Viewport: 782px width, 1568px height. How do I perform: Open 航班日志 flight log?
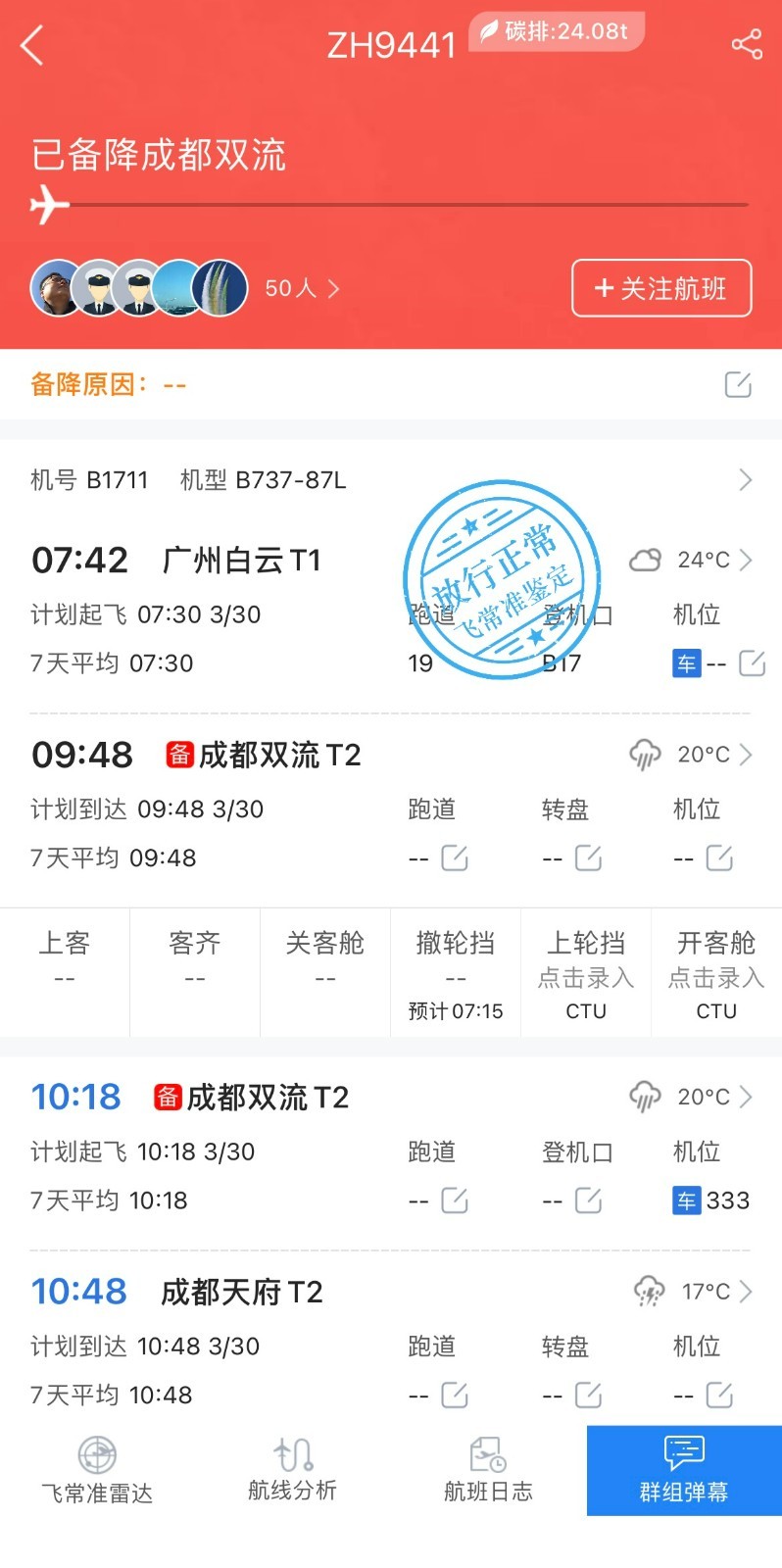488,1470
